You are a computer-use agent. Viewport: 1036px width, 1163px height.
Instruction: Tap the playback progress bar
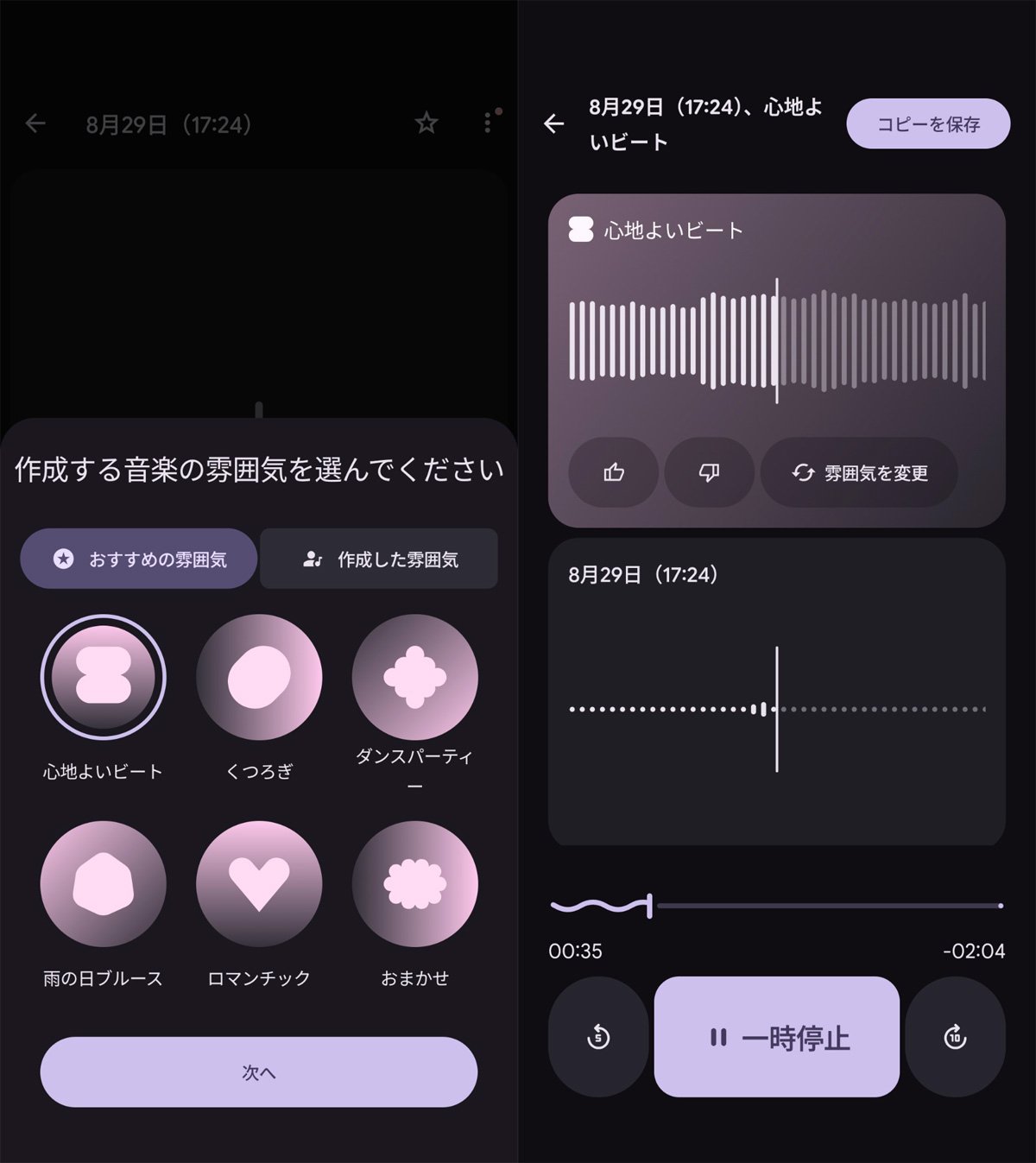pyautogui.click(x=829, y=906)
